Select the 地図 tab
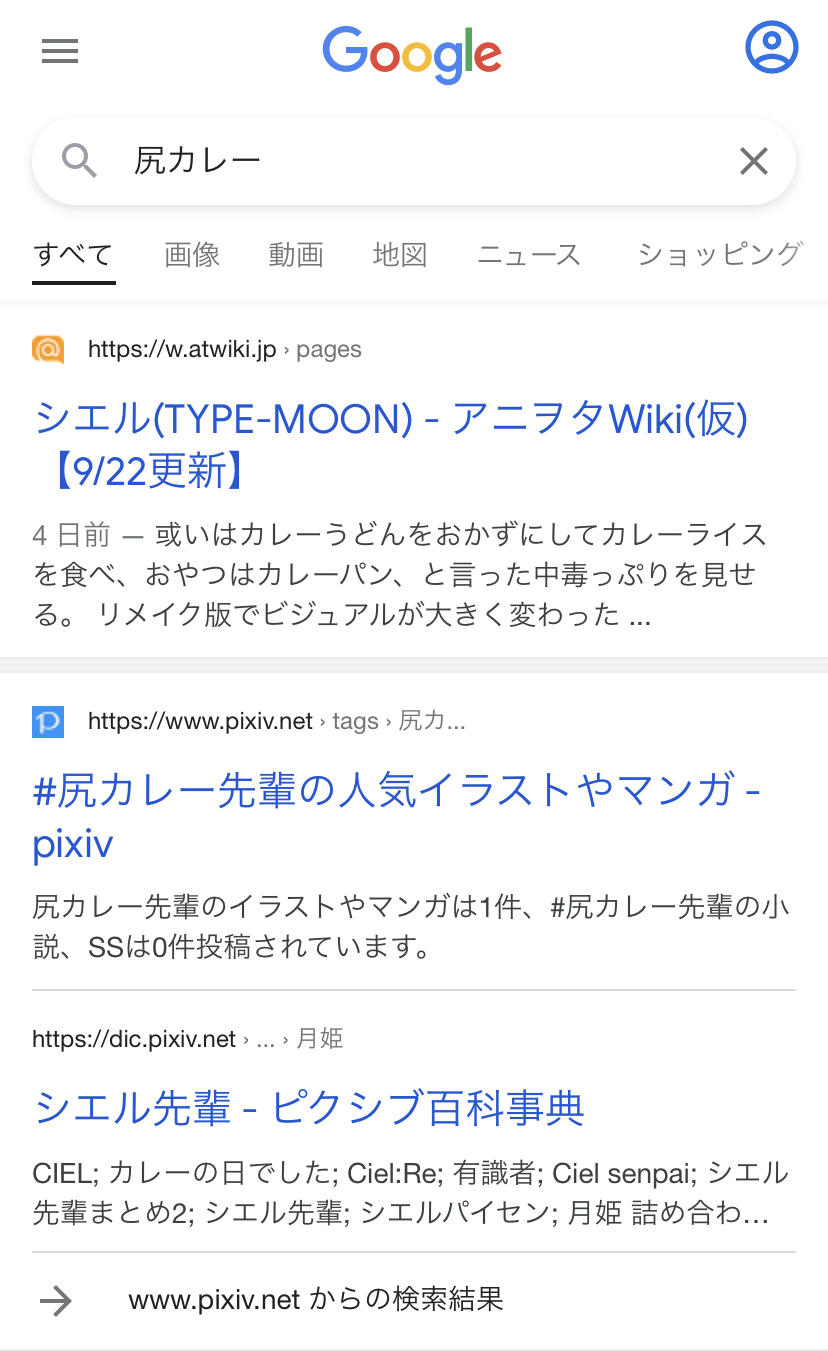 pos(400,255)
